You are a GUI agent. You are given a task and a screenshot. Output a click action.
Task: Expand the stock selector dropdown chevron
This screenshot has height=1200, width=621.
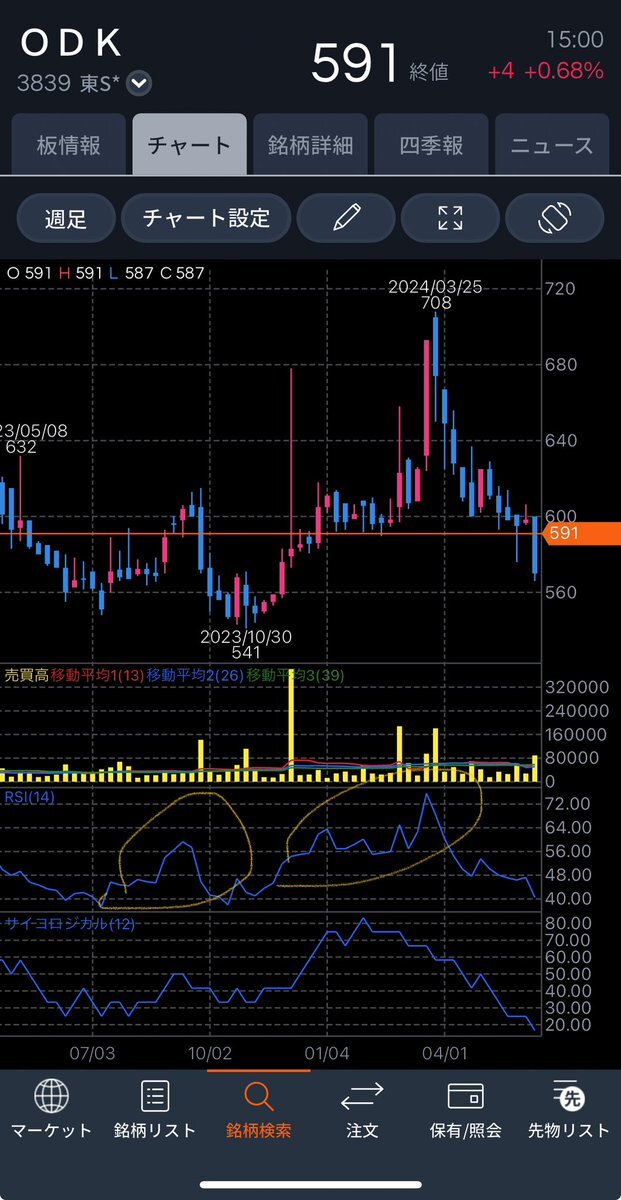(x=140, y=83)
